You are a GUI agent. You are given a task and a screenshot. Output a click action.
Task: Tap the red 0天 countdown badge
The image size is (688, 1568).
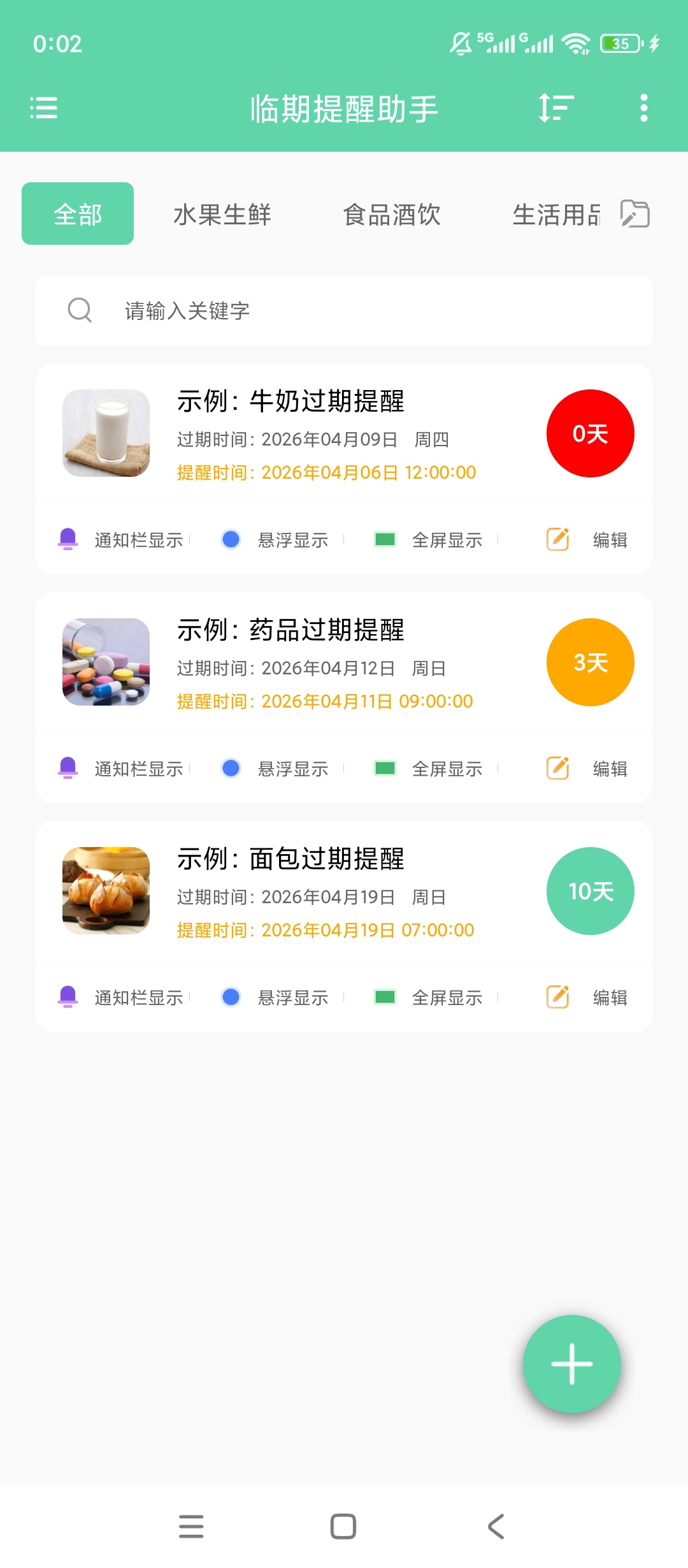[x=590, y=433]
